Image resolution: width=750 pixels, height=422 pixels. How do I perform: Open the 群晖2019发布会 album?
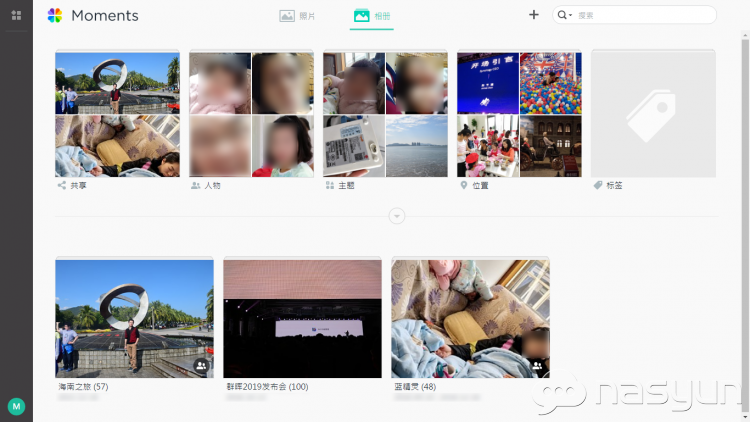coord(302,318)
